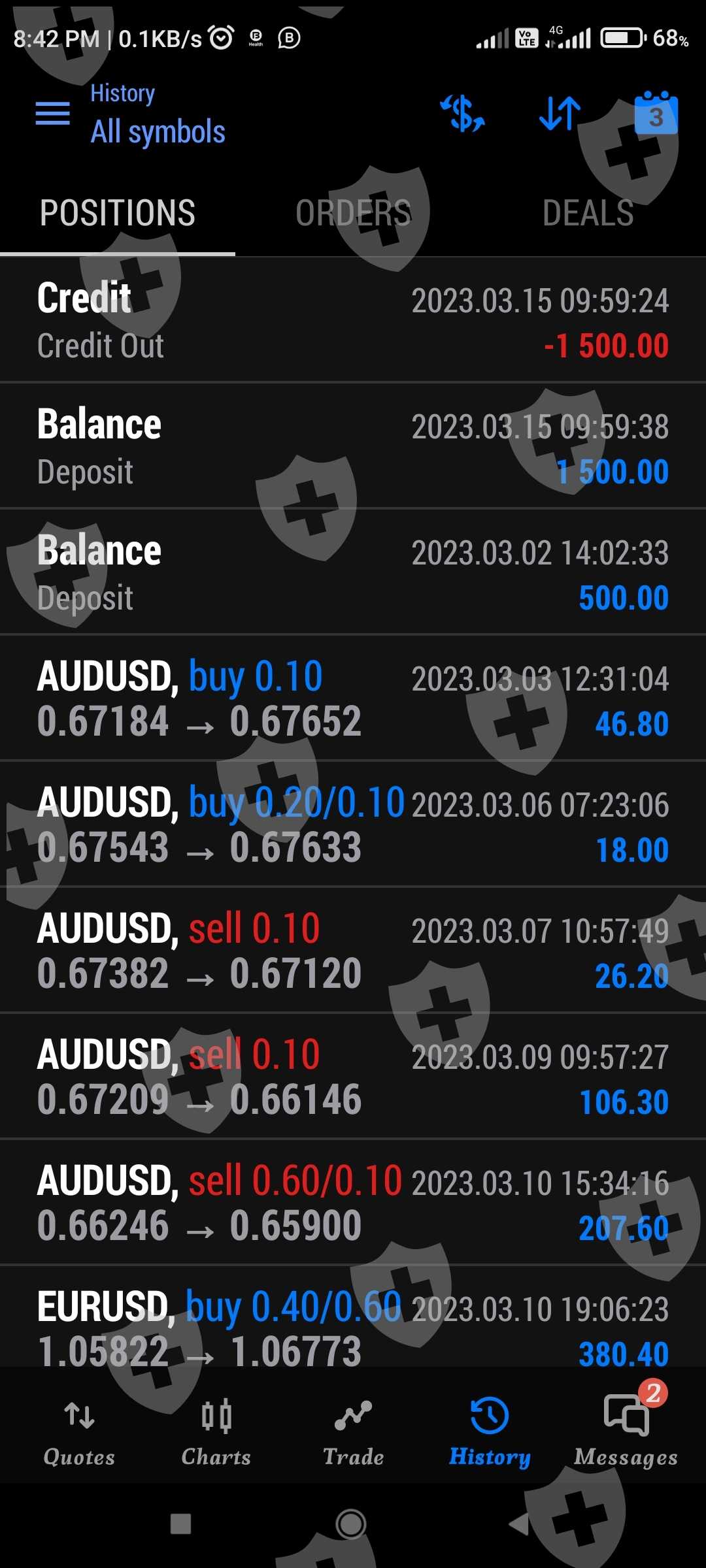Go to the Quotes tab
This screenshot has width=706, height=1568.
click(x=79, y=1429)
